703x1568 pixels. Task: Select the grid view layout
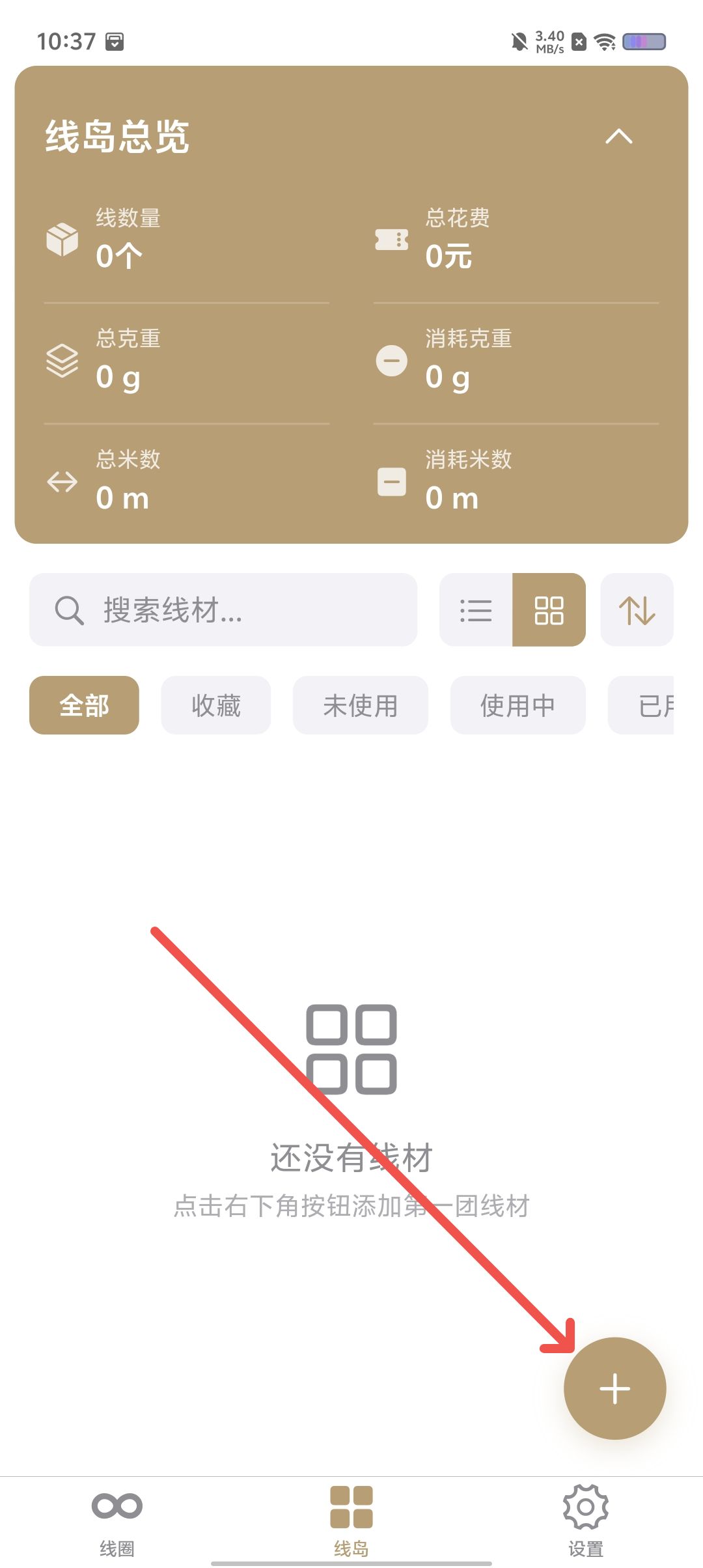549,610
